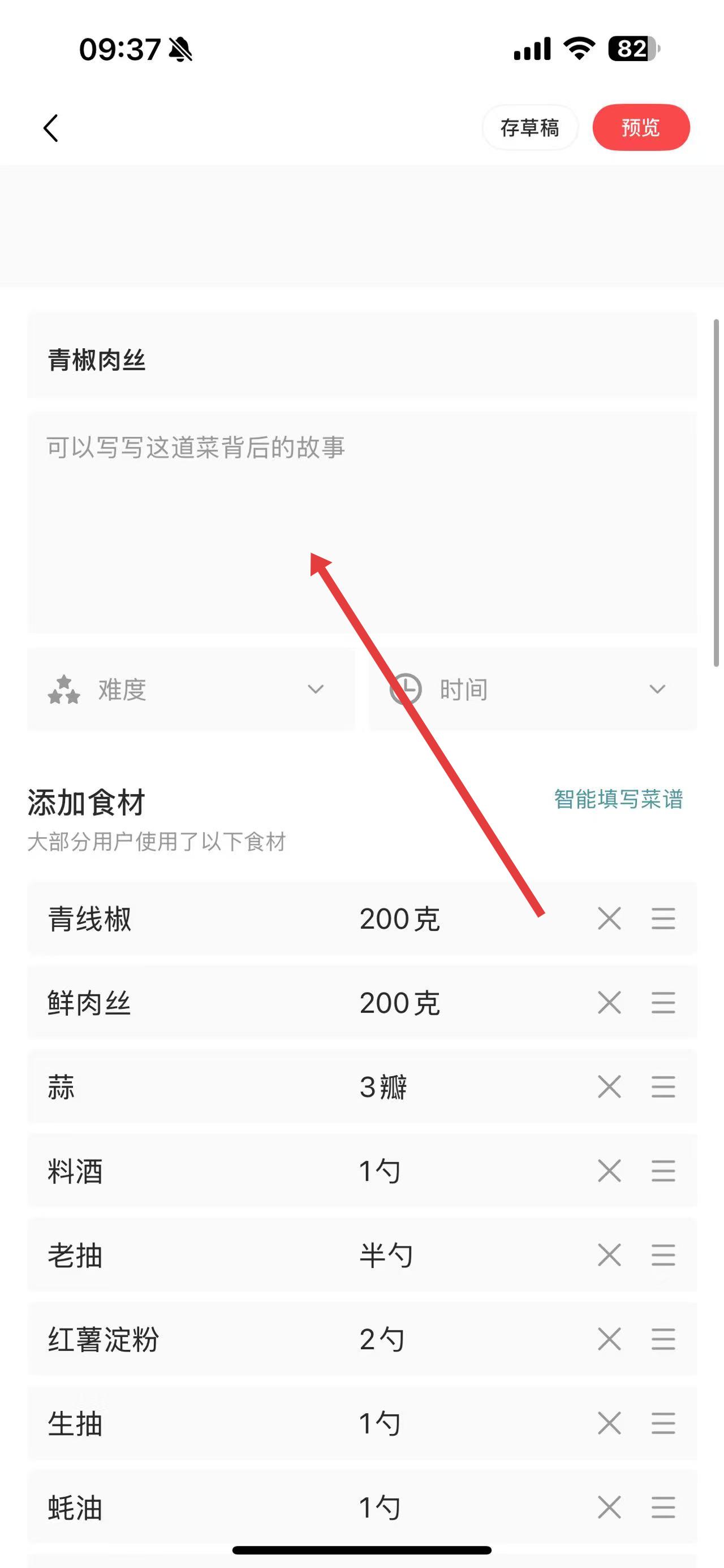The width and height of the screenshot is (724, 1568).
Task: Change the 半勺 amount for 老抽
Action: (386, 1255)
